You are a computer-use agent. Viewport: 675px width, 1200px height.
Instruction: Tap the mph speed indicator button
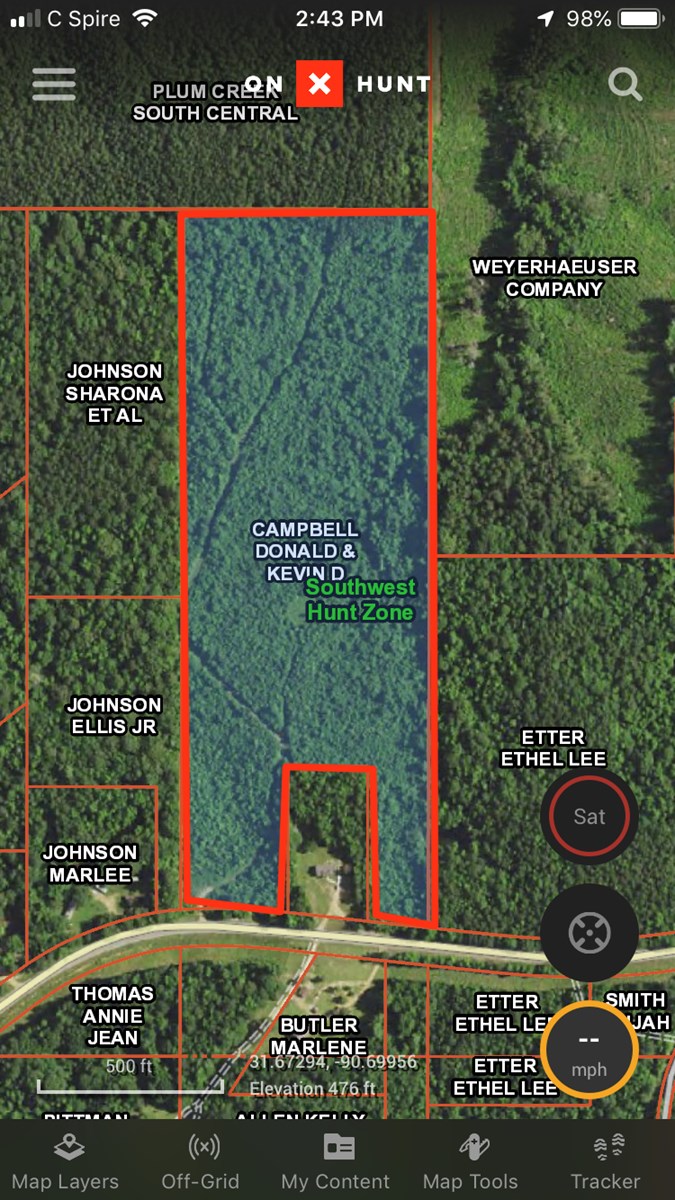click(589, 1049)
